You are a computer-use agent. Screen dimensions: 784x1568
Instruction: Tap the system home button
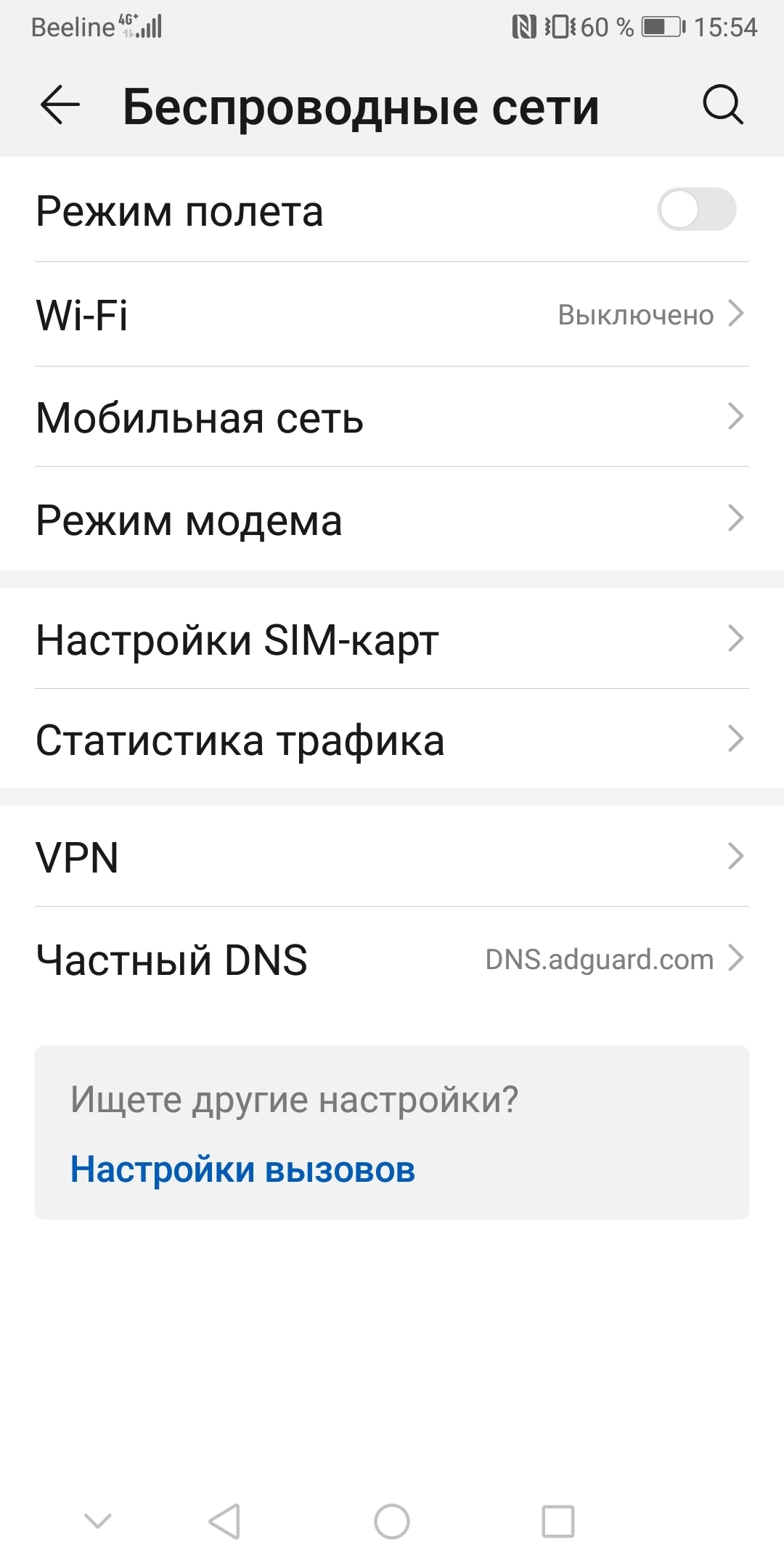click(392, 1521)
